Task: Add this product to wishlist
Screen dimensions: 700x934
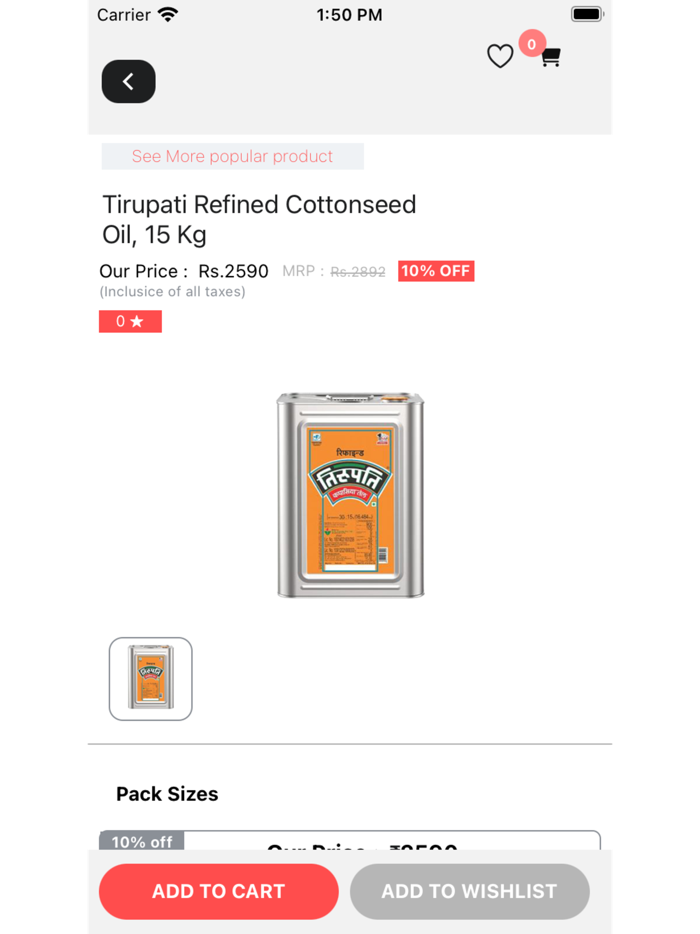Action: click(x=469, y=891)
